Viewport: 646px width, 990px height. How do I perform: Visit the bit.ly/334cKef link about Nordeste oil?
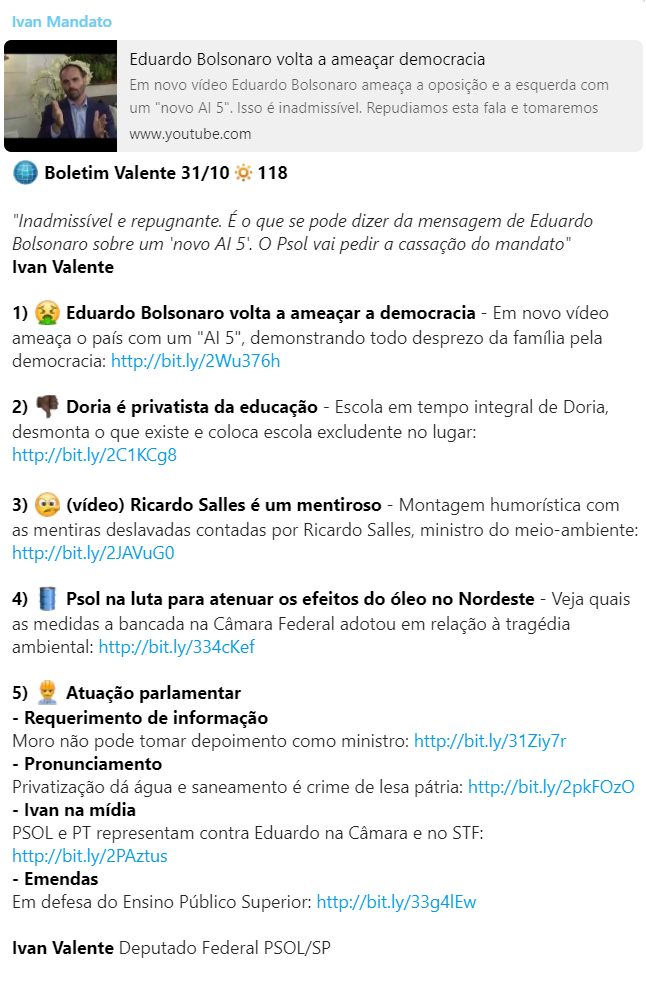pos(176,647)
